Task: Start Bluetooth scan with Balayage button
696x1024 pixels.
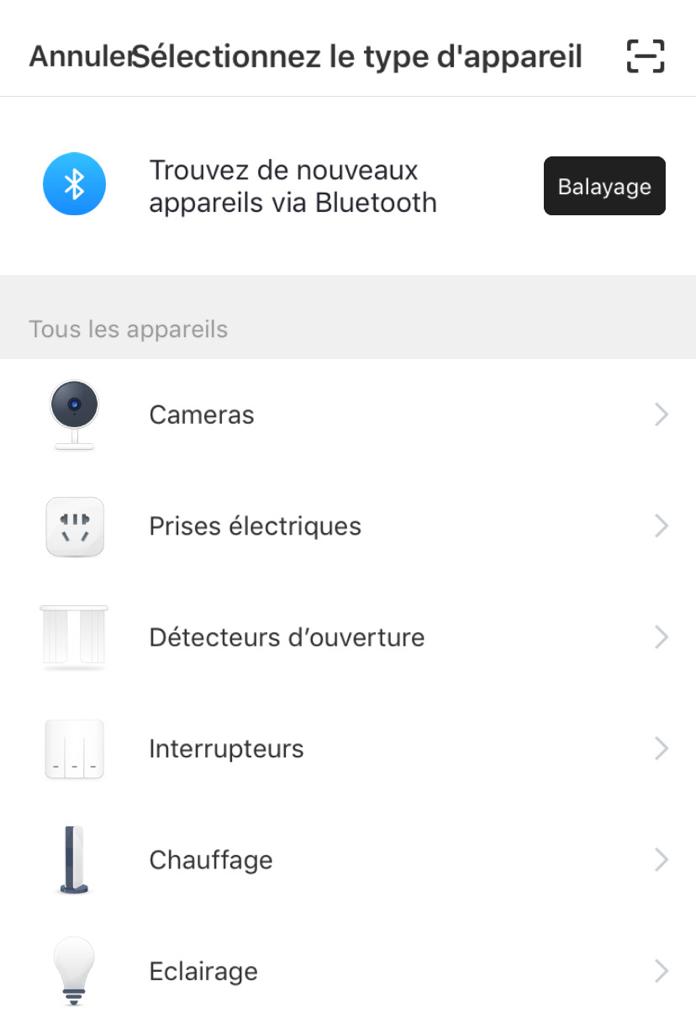Action: pos(604,186)
